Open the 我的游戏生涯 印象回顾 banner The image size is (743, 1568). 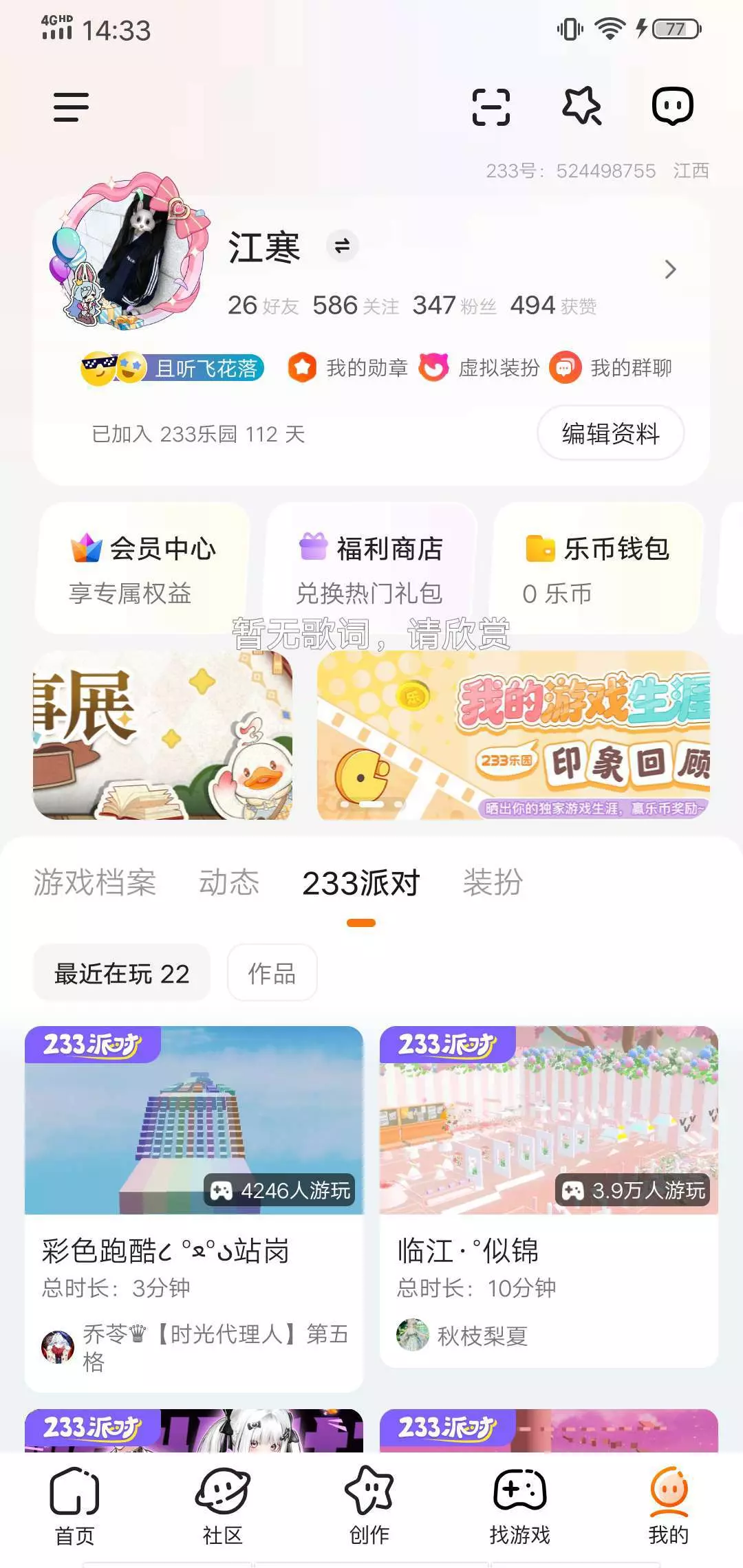point(513,735)
